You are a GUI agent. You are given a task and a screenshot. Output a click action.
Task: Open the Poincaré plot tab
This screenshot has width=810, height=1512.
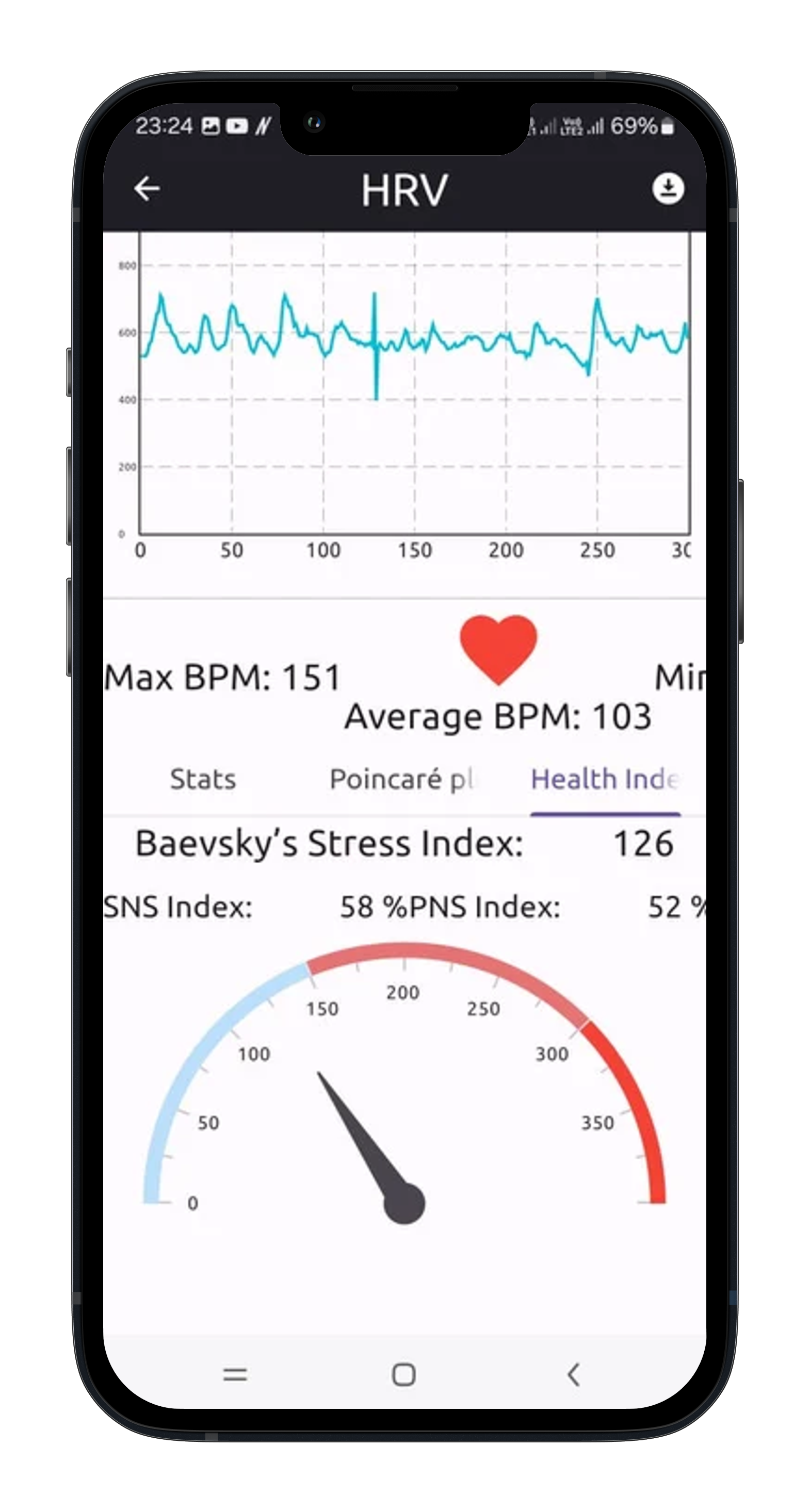pos(402,780)
